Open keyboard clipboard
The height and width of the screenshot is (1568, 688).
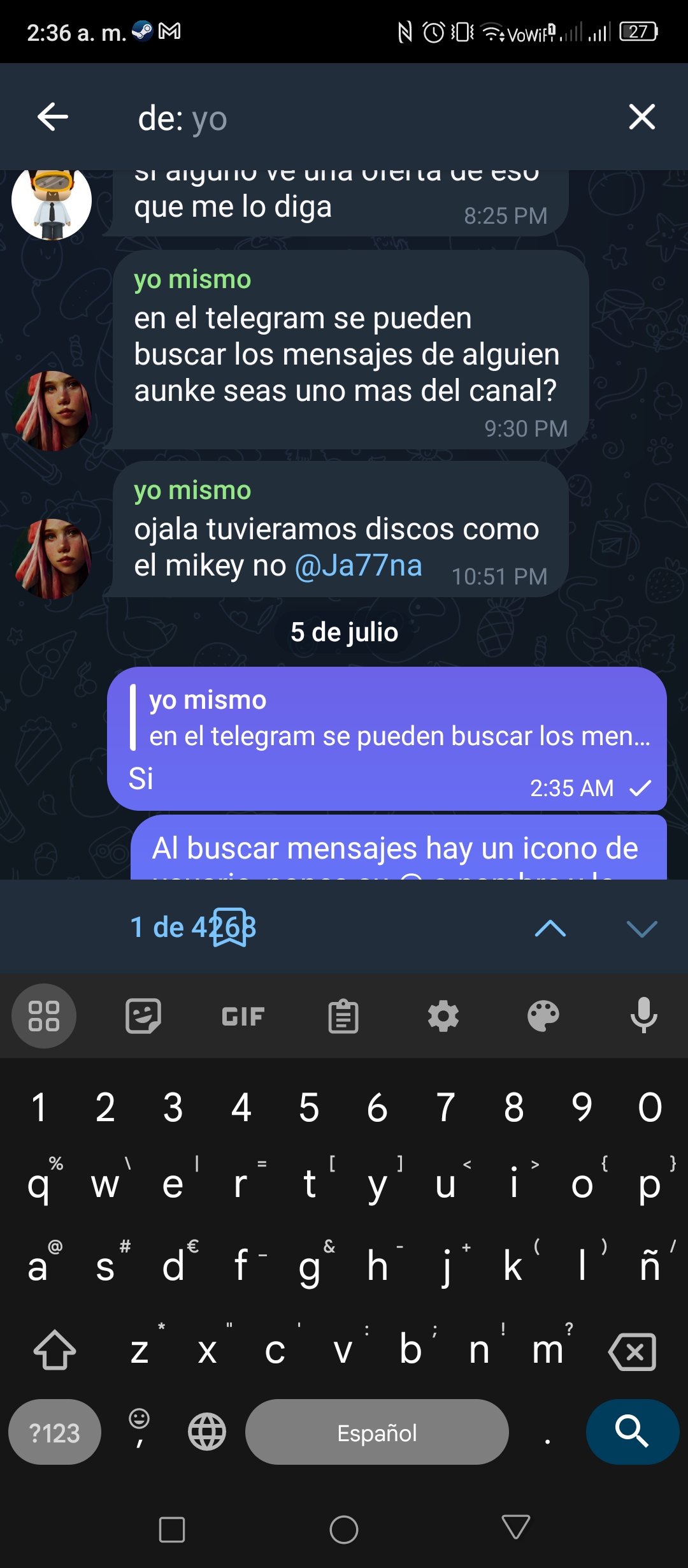pyautogui.click(x=343, y=1016)
